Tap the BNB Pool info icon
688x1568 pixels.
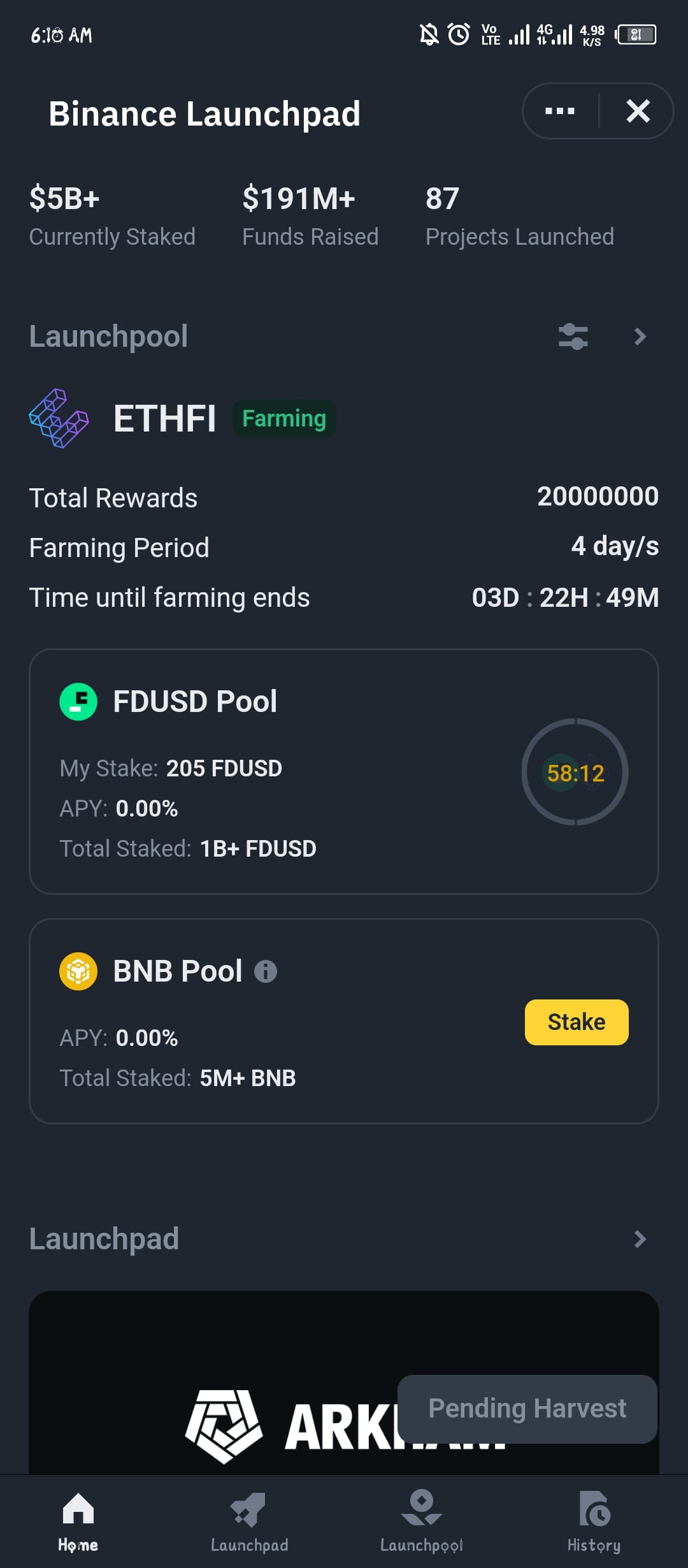266,971
